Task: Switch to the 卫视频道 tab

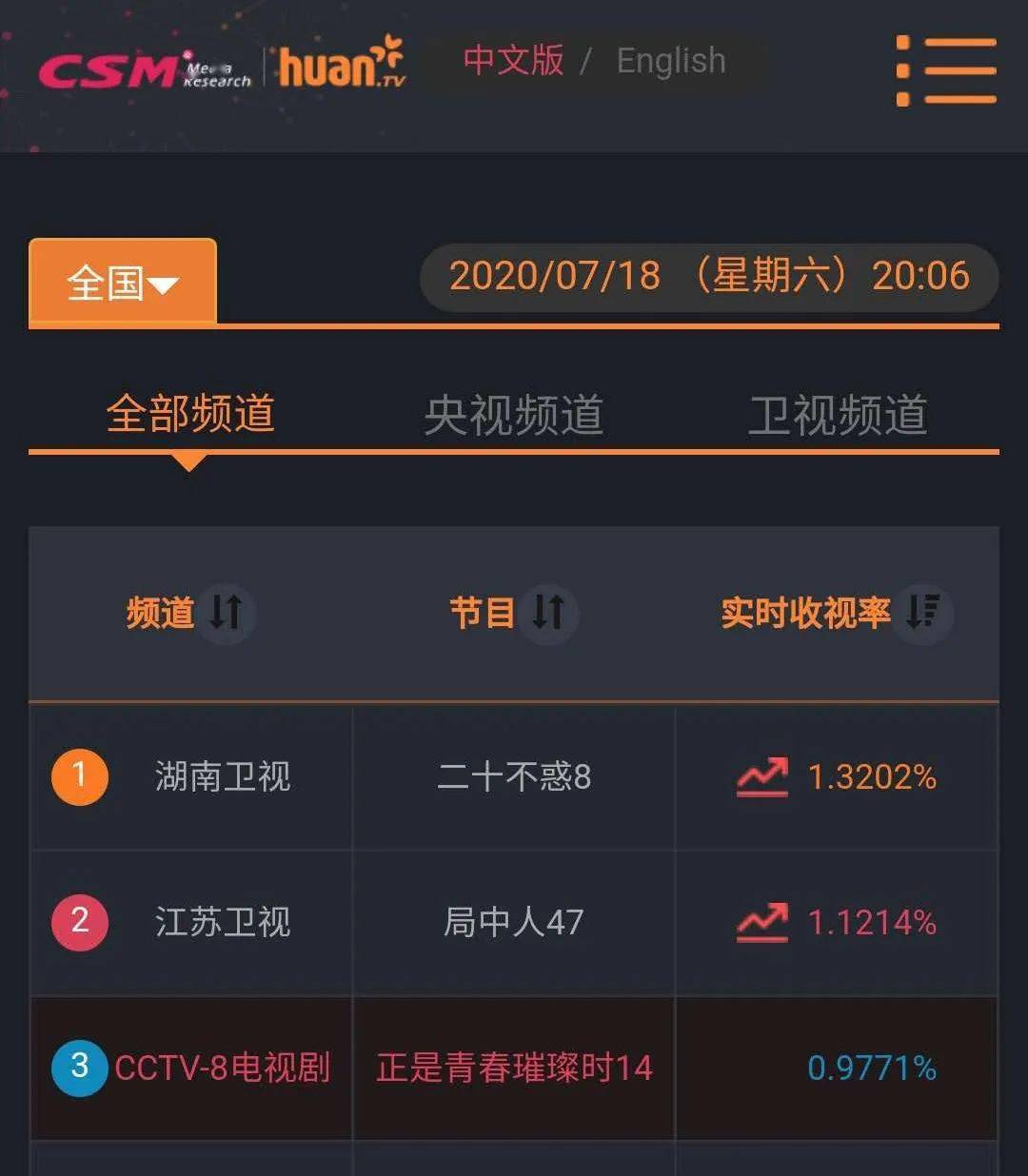Action: click(837, 416)
